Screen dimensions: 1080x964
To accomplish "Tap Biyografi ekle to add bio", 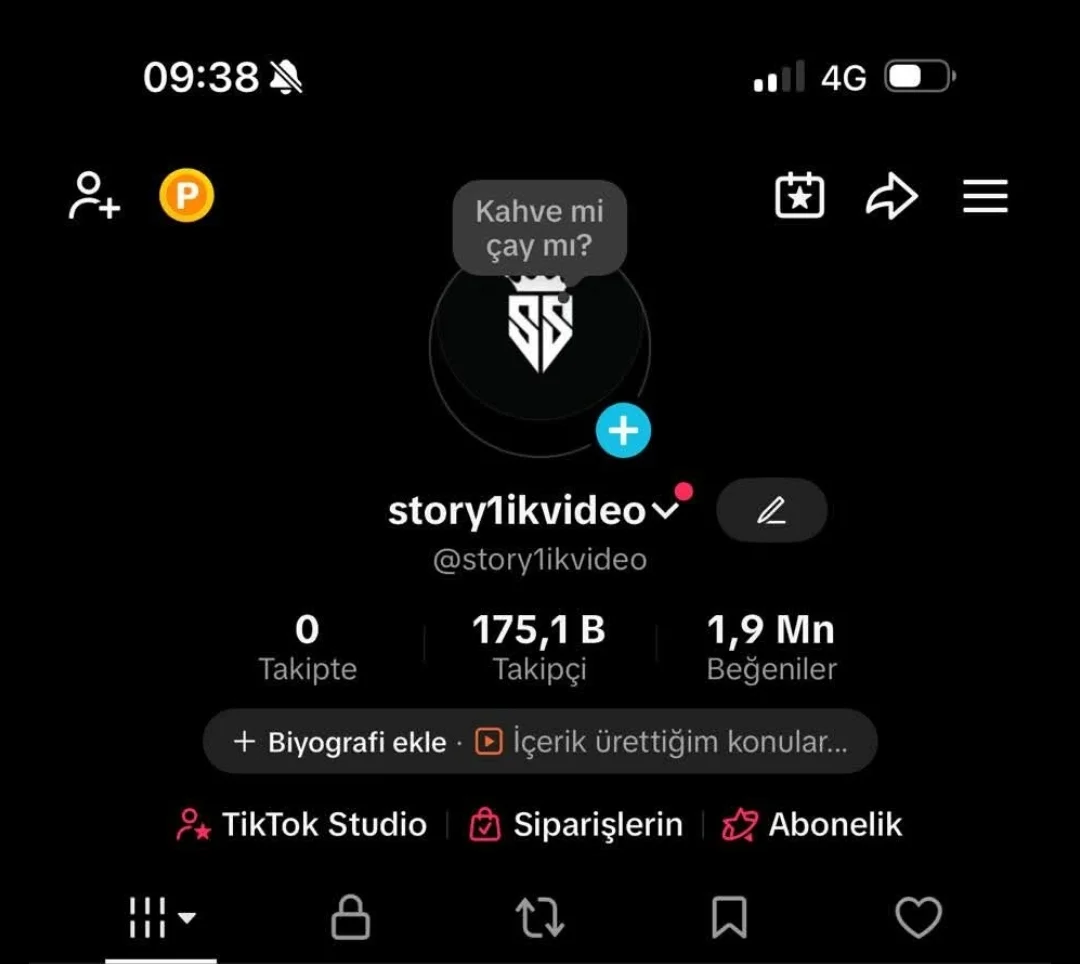I will (x=340, y=742).
